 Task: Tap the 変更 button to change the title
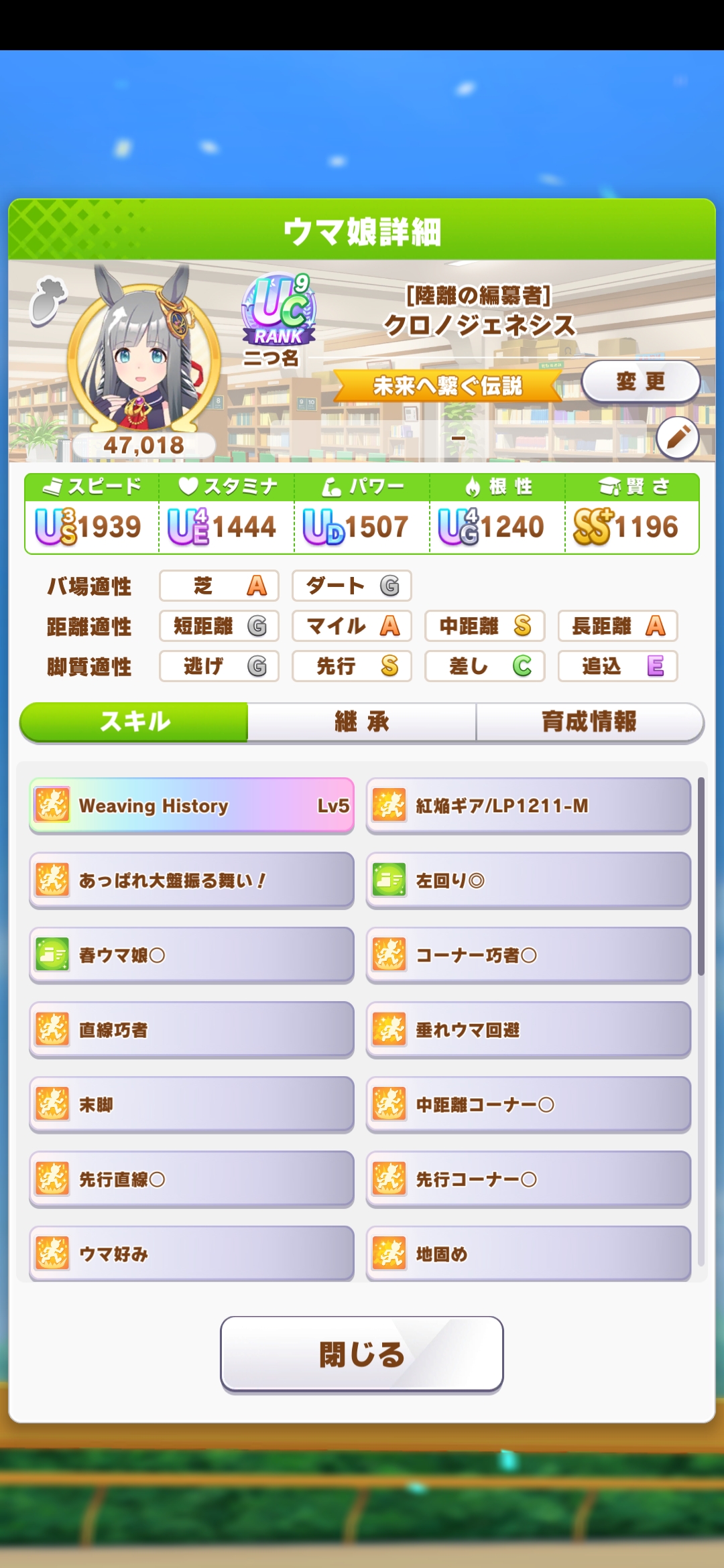(x=641, y=382)
